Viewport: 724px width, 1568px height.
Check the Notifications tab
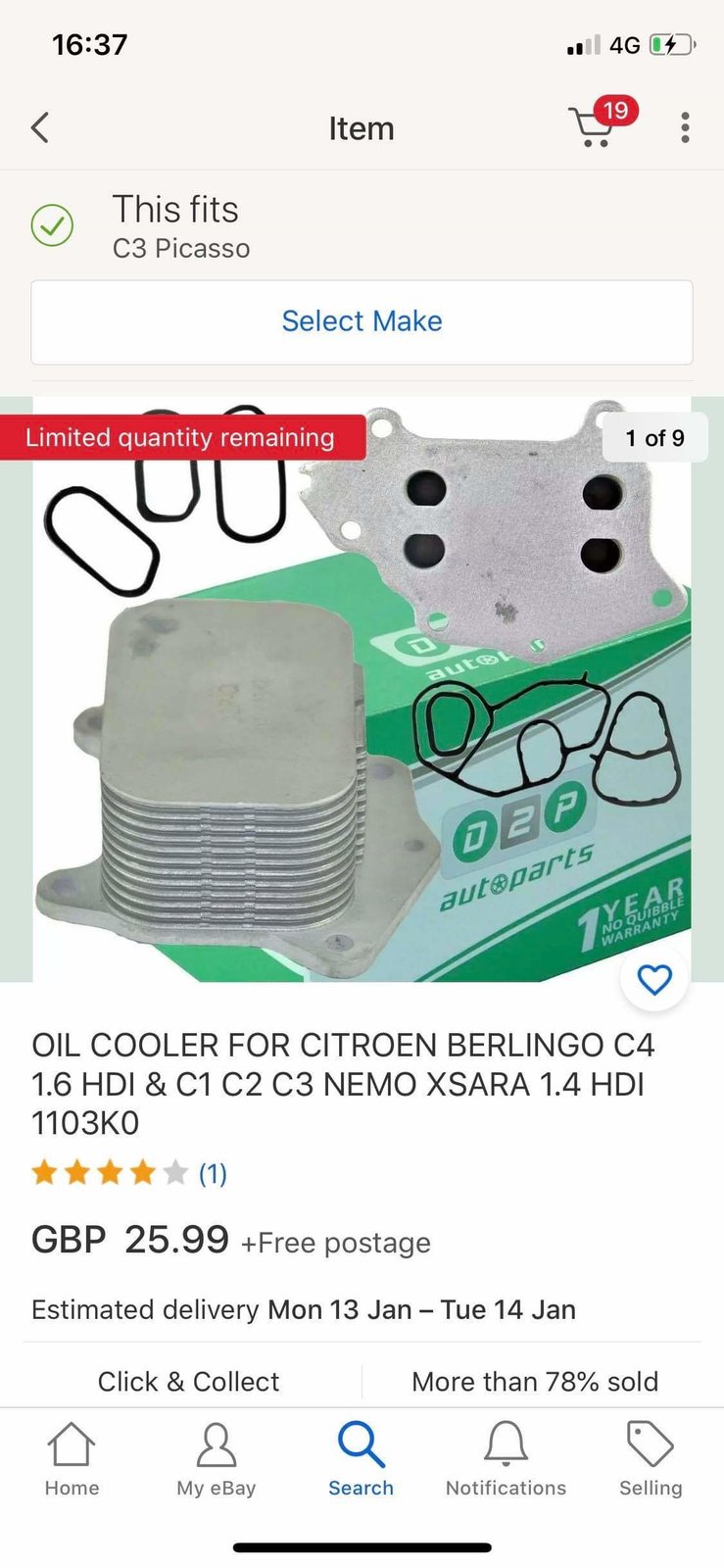coord(506,1460)
